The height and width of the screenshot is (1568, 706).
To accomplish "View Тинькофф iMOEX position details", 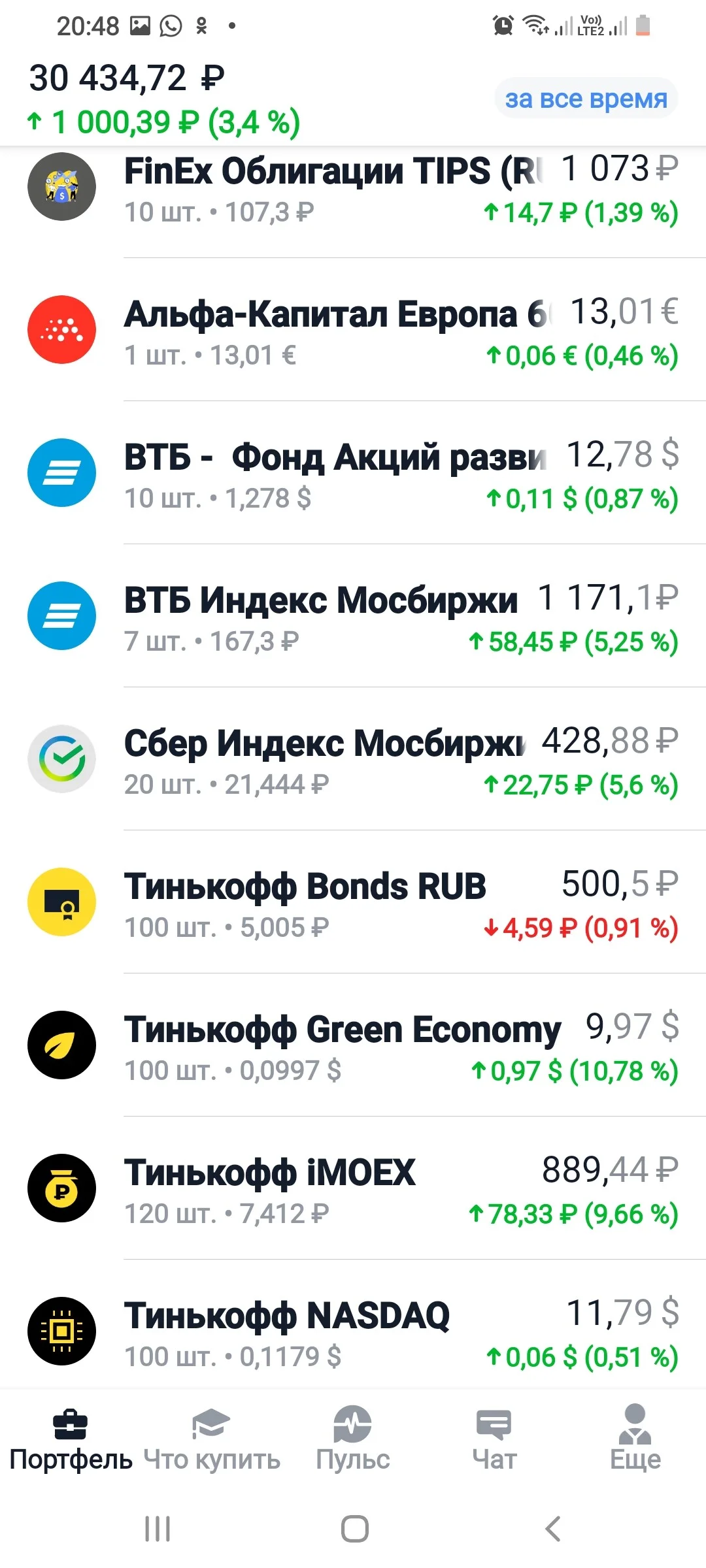I will pos(353,1188).
